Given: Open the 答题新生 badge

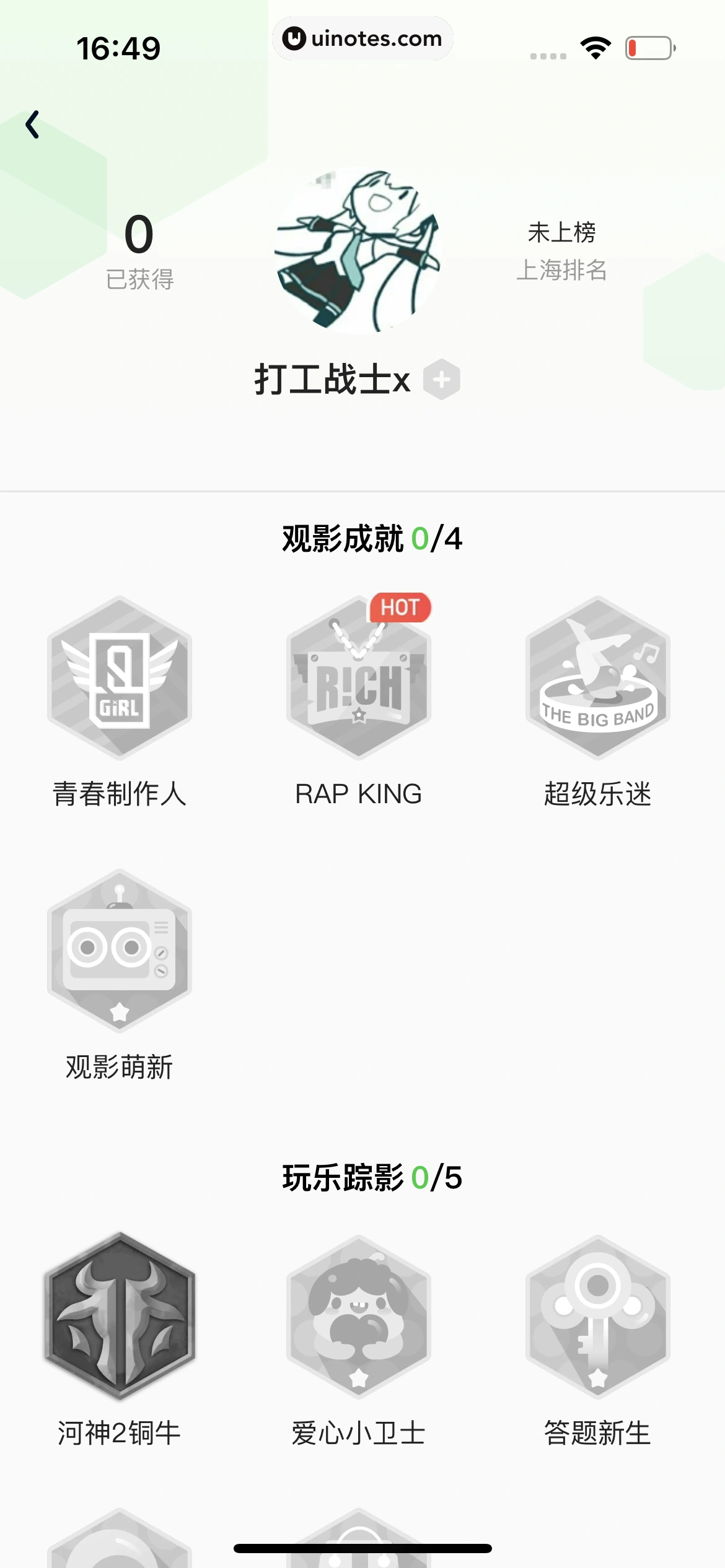Looking at the screenshot, I should (x=597, y=1316).
